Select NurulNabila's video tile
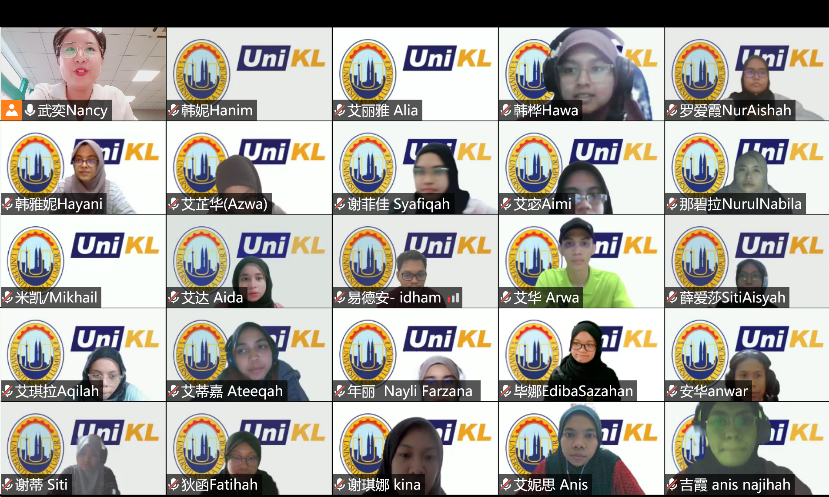Viewport: 829px width, 497px height. coord(746,167)
